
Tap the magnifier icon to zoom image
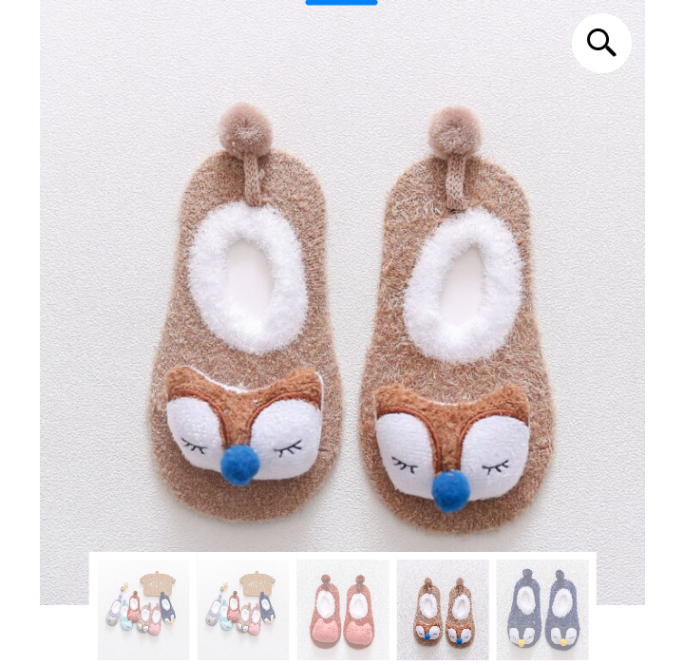point(601,43)
